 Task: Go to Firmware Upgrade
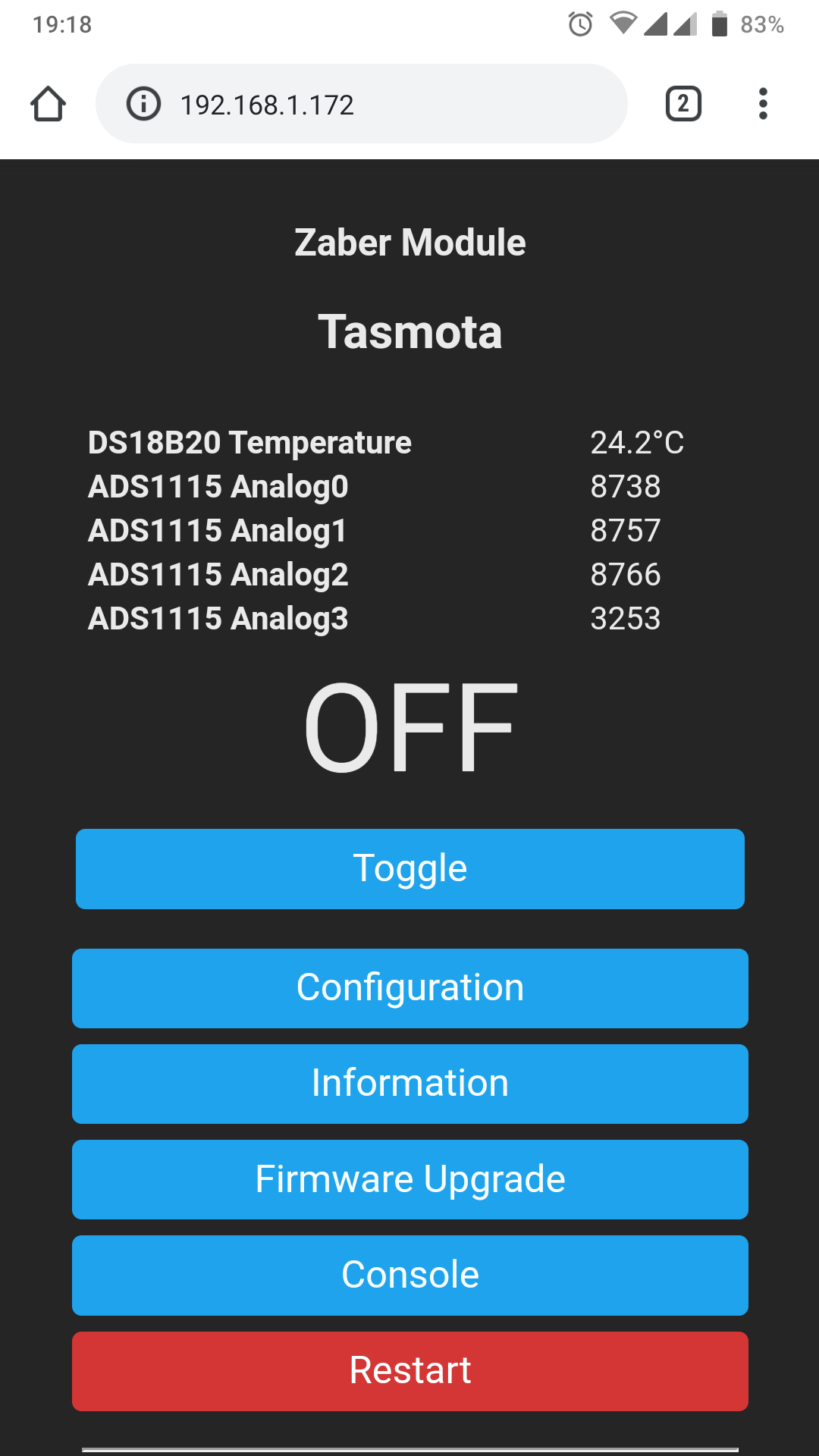click(409, 1179)
